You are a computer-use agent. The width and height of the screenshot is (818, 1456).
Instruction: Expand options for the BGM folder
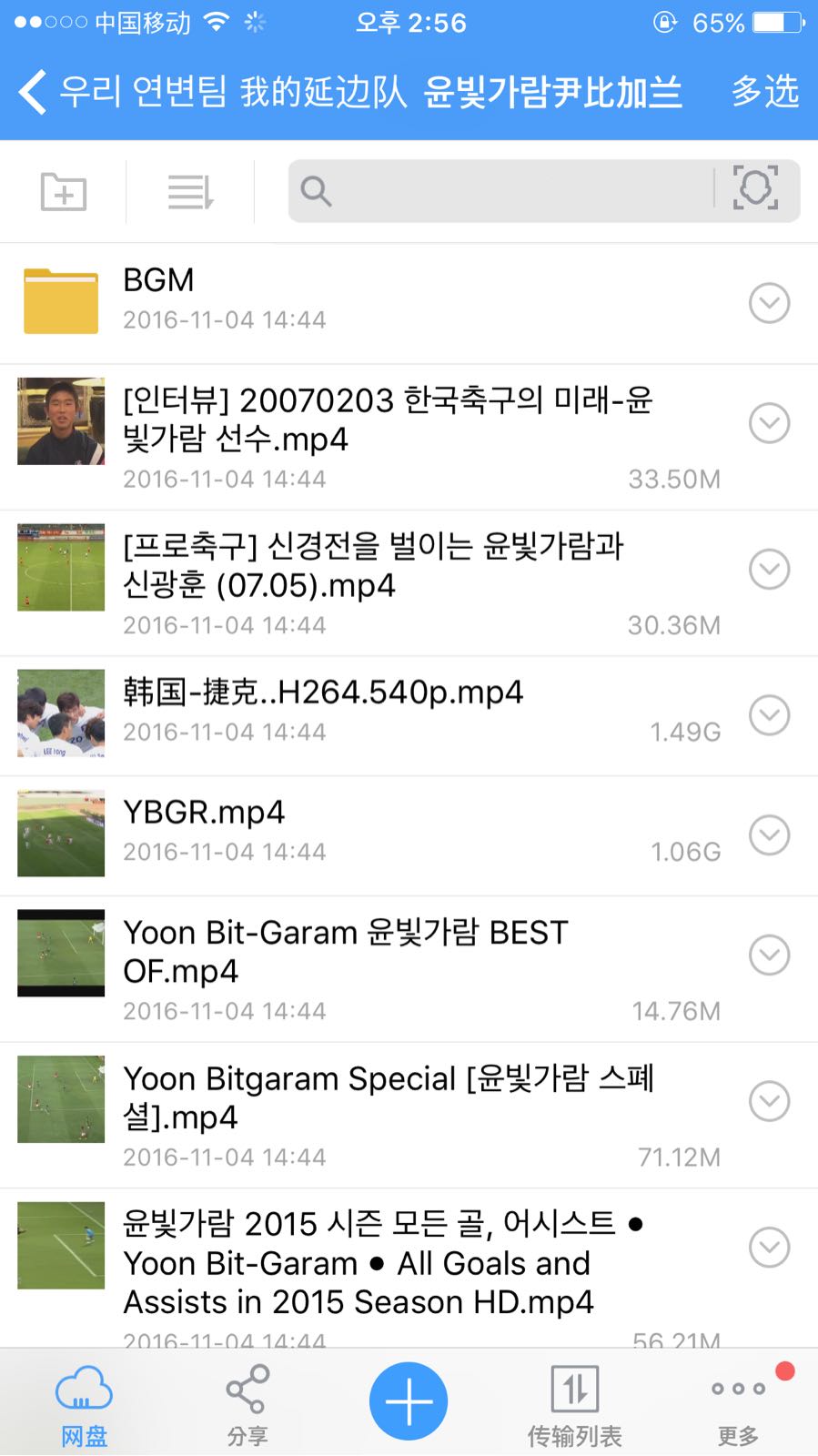(769, 303)
